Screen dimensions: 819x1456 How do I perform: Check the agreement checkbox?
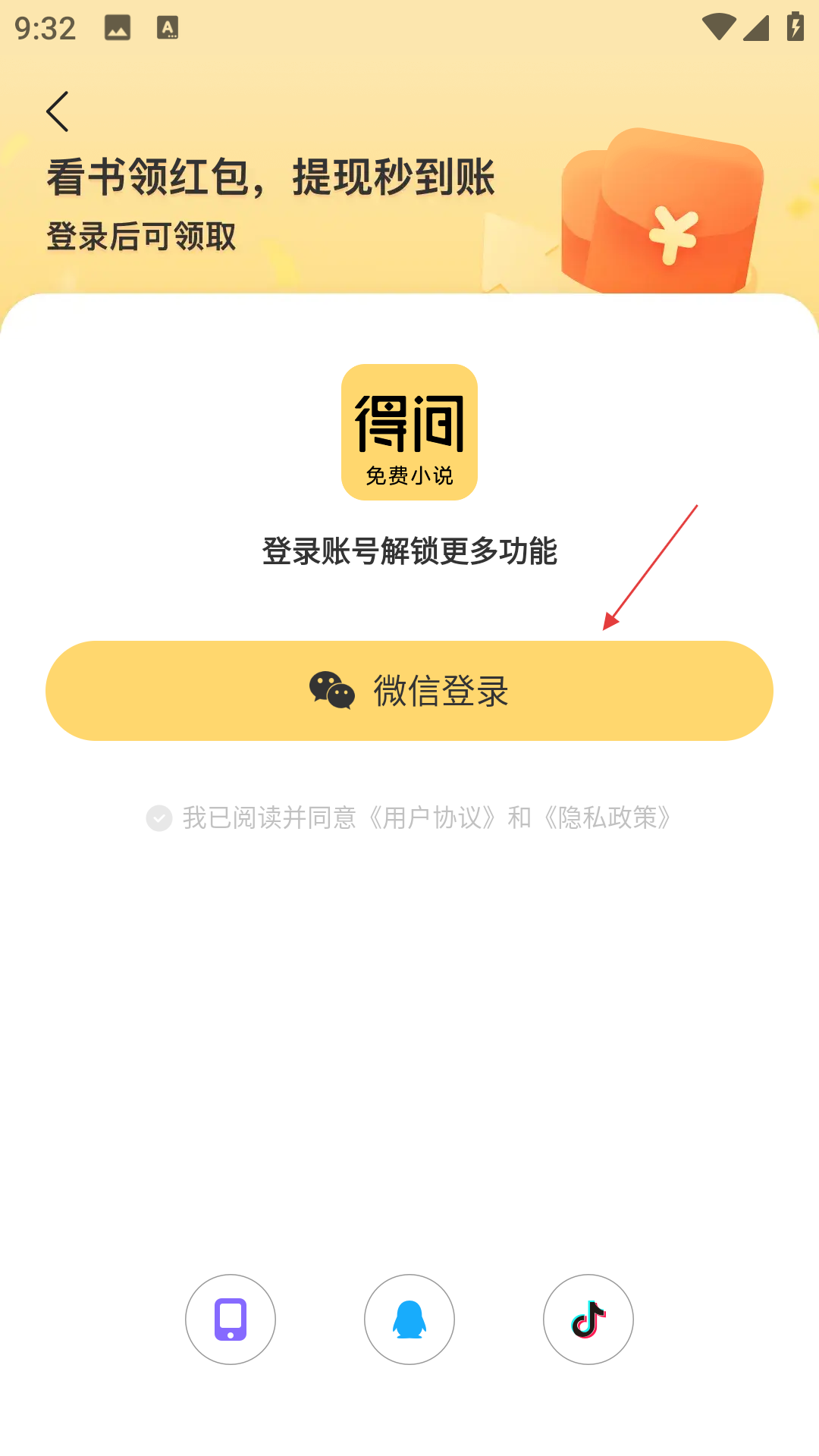point(159,818)
